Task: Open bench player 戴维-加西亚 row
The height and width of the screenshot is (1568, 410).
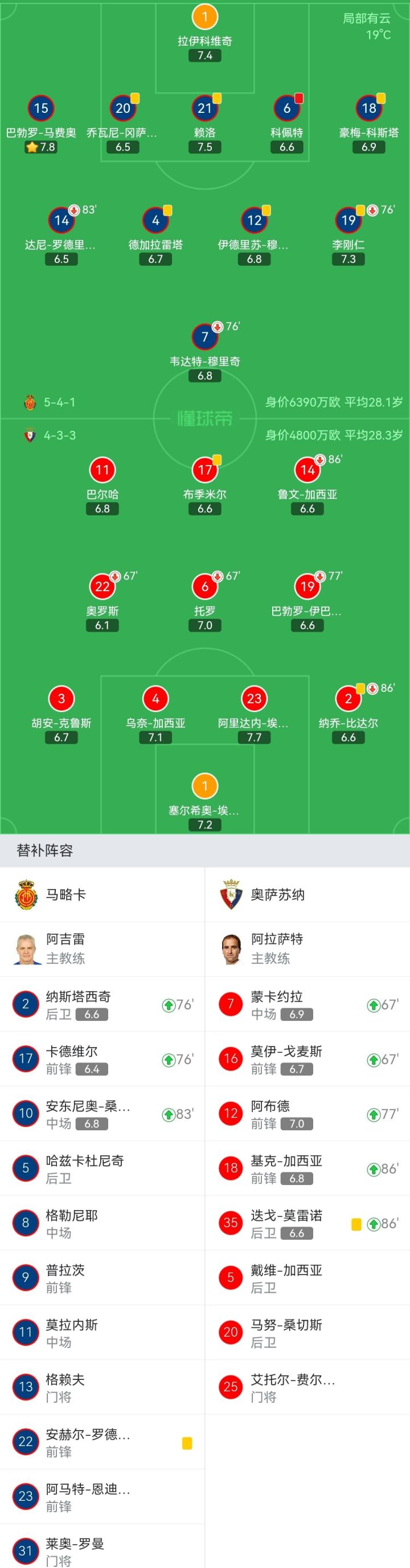Action: (x=308, y=1278)
